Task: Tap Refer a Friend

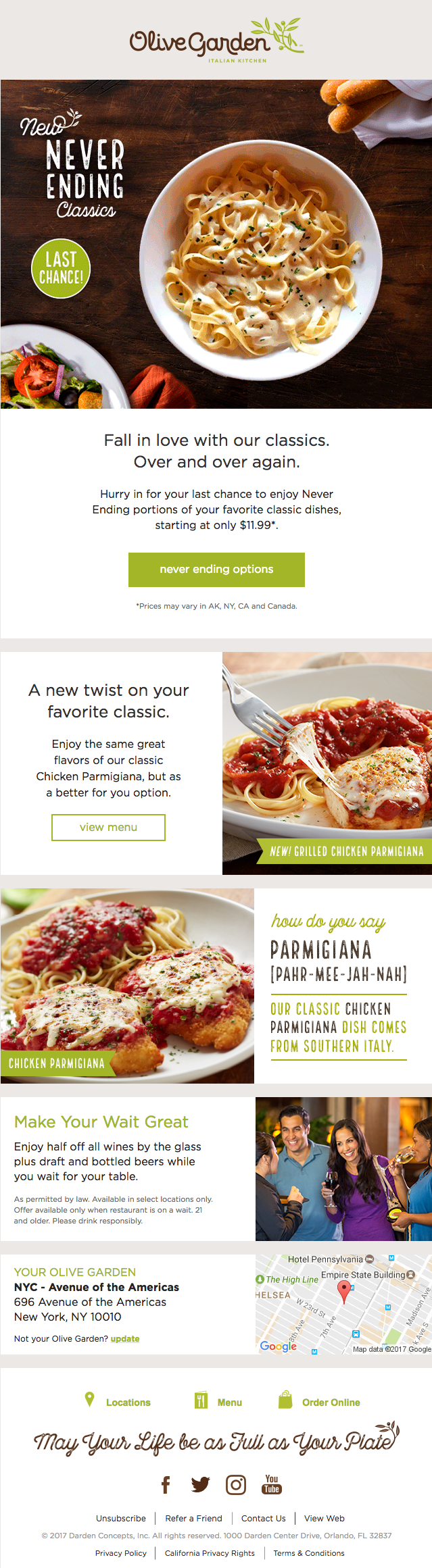Action: (x=193, y=1518)
